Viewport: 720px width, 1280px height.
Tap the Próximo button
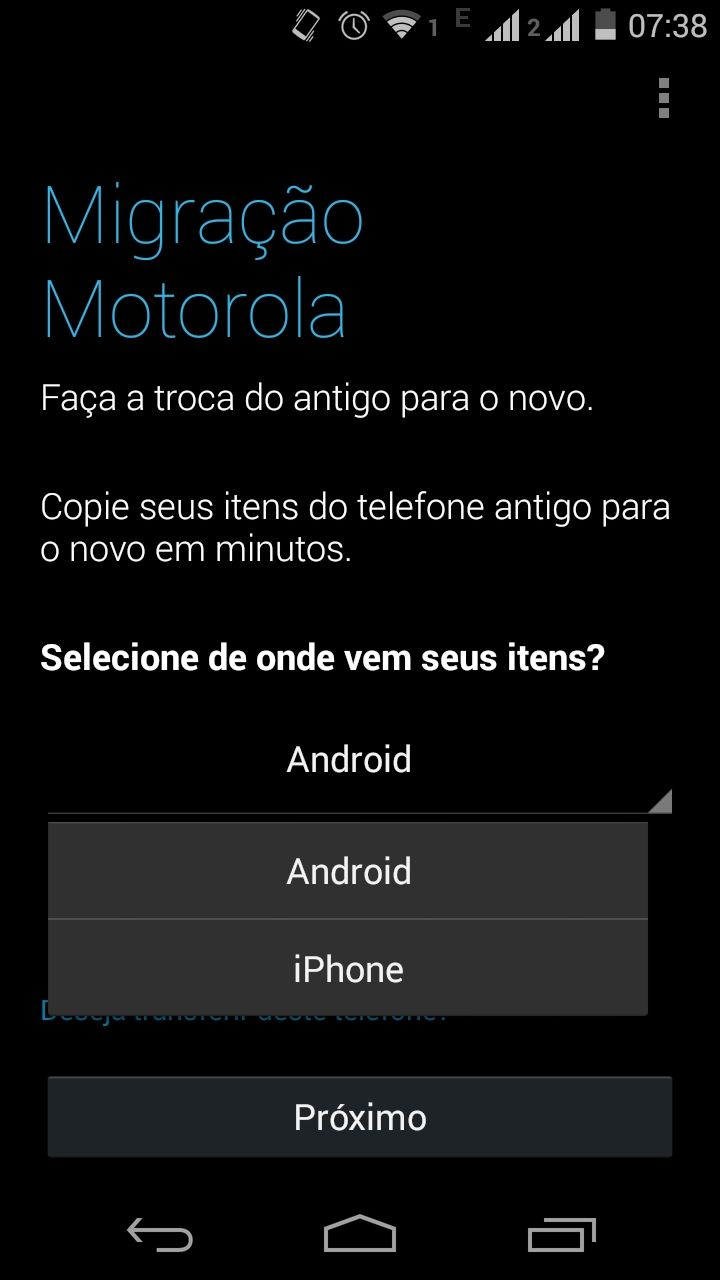point(359,1117)
